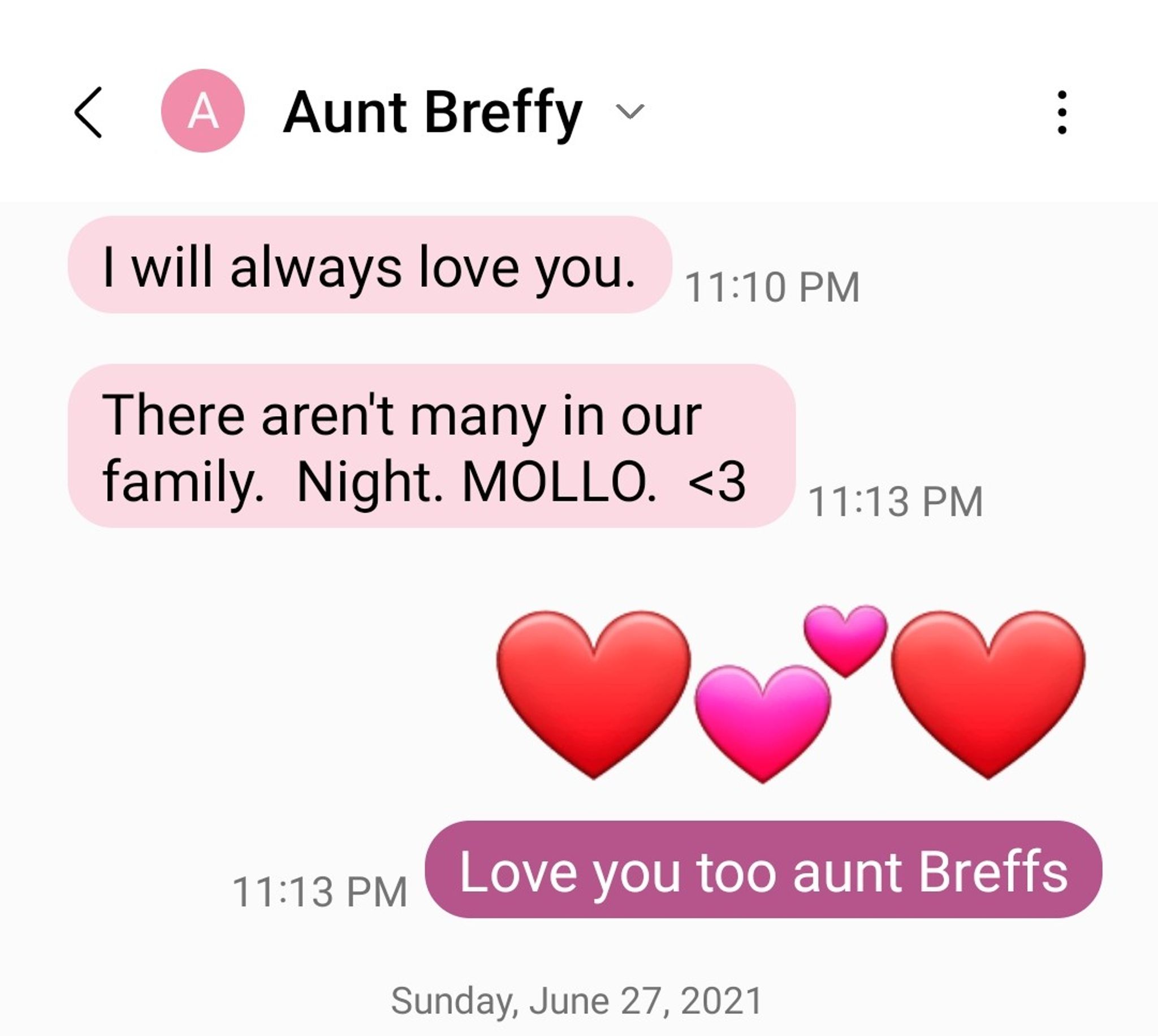Expand Aunt Breffy contact details chevron
The image size is (1158, 1036).
[630, 111]
